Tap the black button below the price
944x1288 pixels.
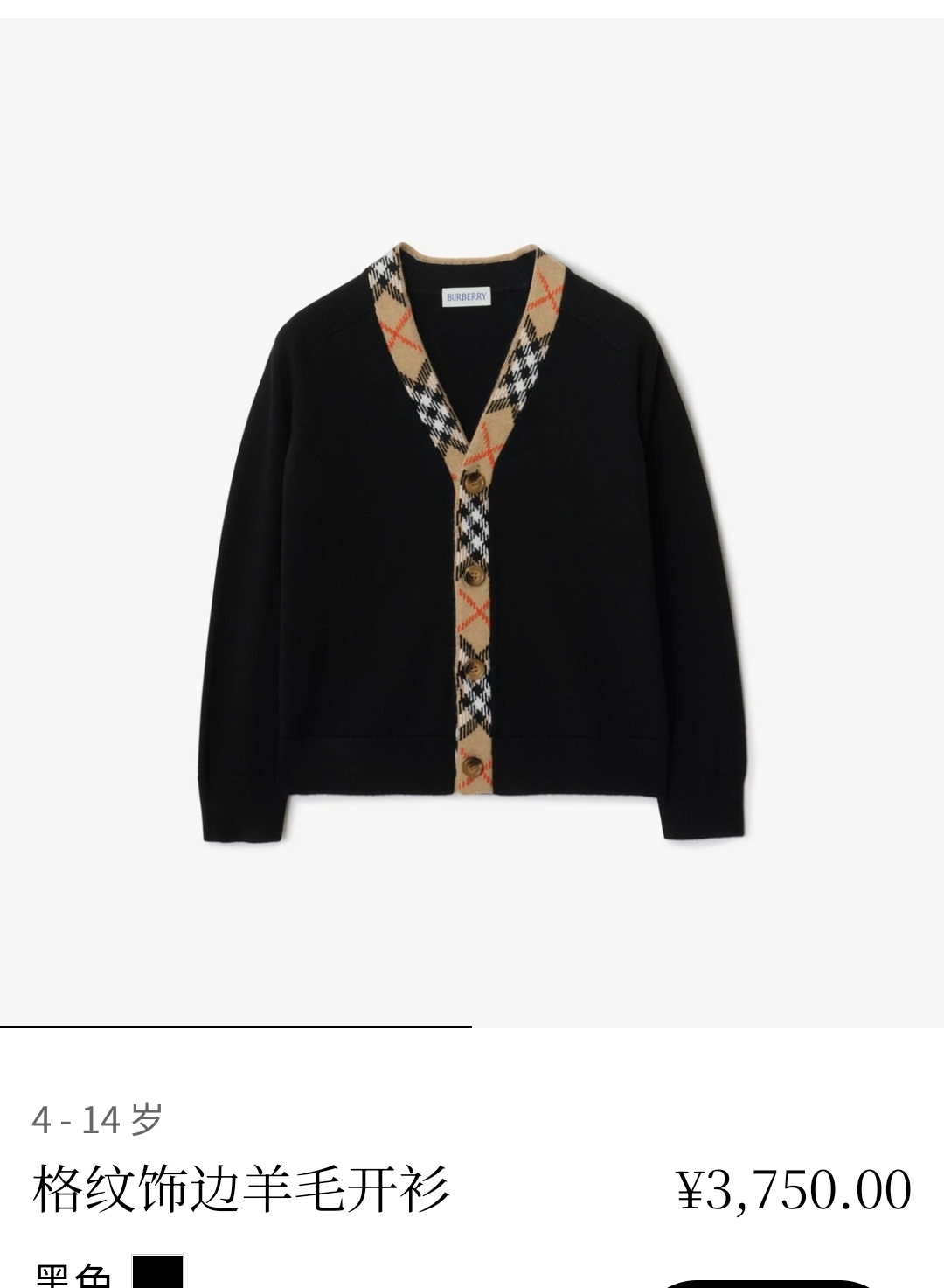767,1283
